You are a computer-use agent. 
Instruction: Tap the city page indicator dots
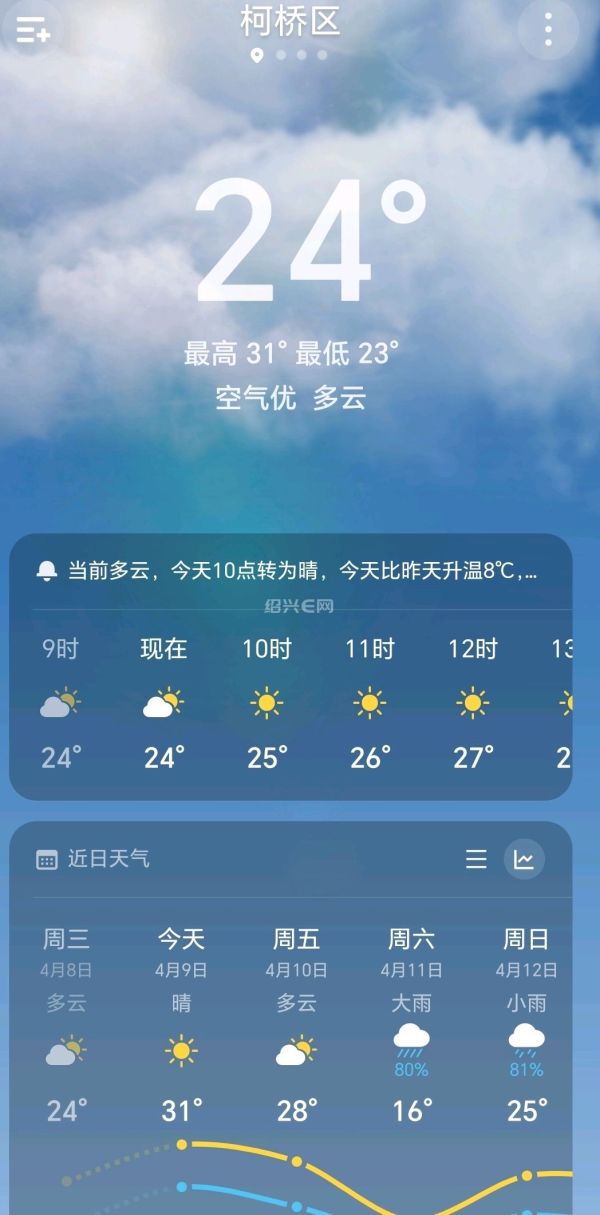[x=289, y=55]
